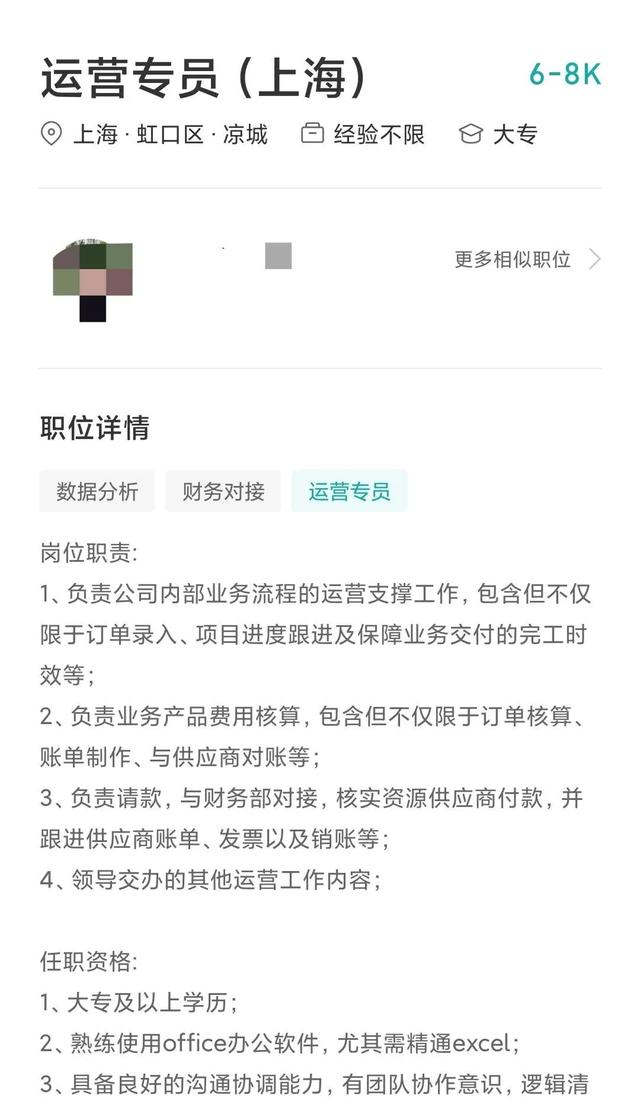Tap the 数据分析 tag chip
This screenshot has height=1114, width=640.
tap(97, 492)
